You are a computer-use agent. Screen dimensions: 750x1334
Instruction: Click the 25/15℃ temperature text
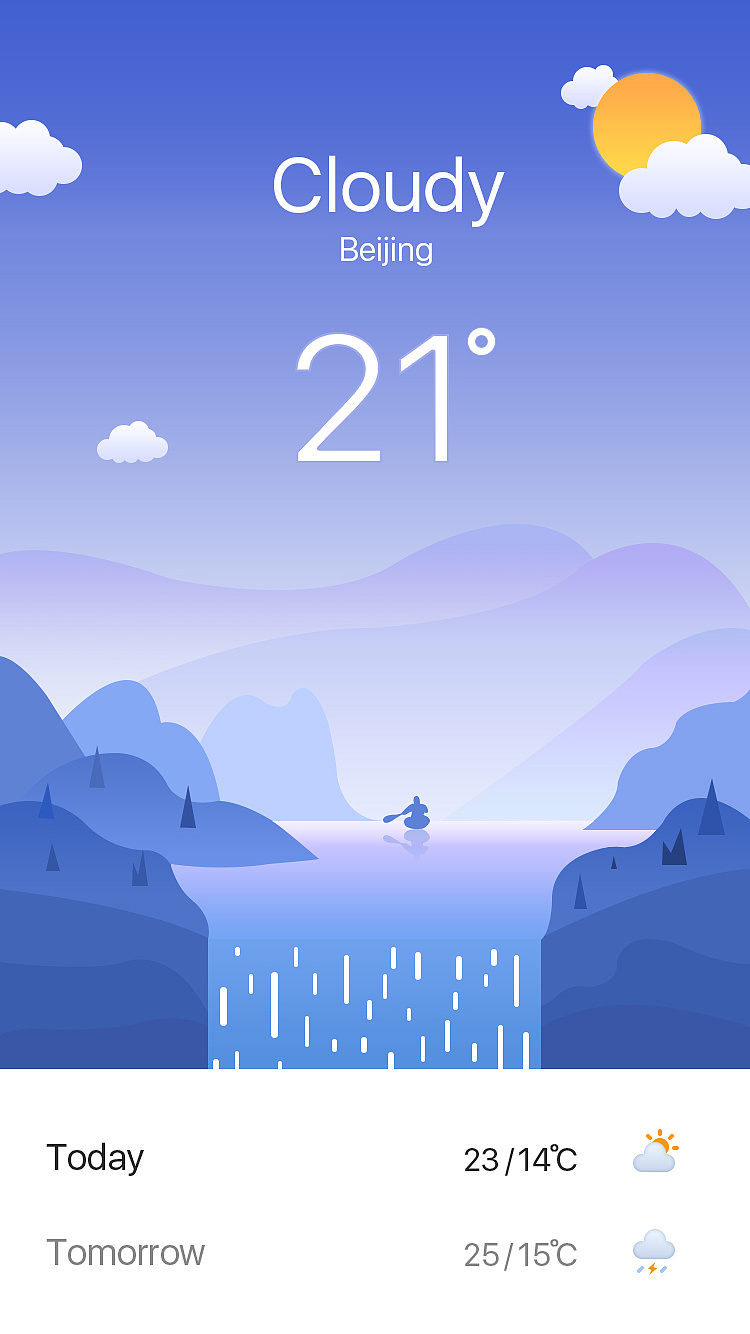click(x=521, y=1253)
